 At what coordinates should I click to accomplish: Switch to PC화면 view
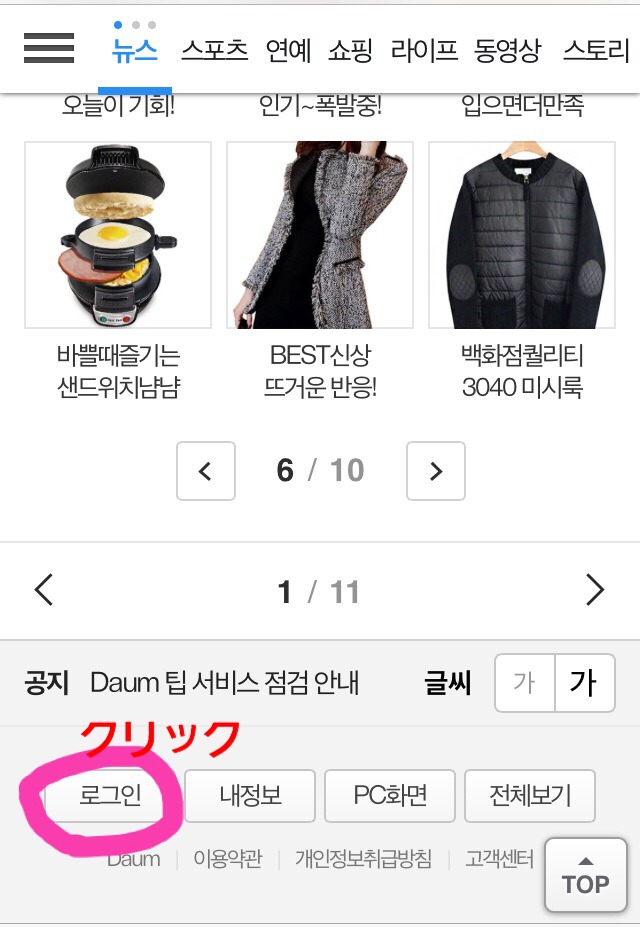coord(390,796)
